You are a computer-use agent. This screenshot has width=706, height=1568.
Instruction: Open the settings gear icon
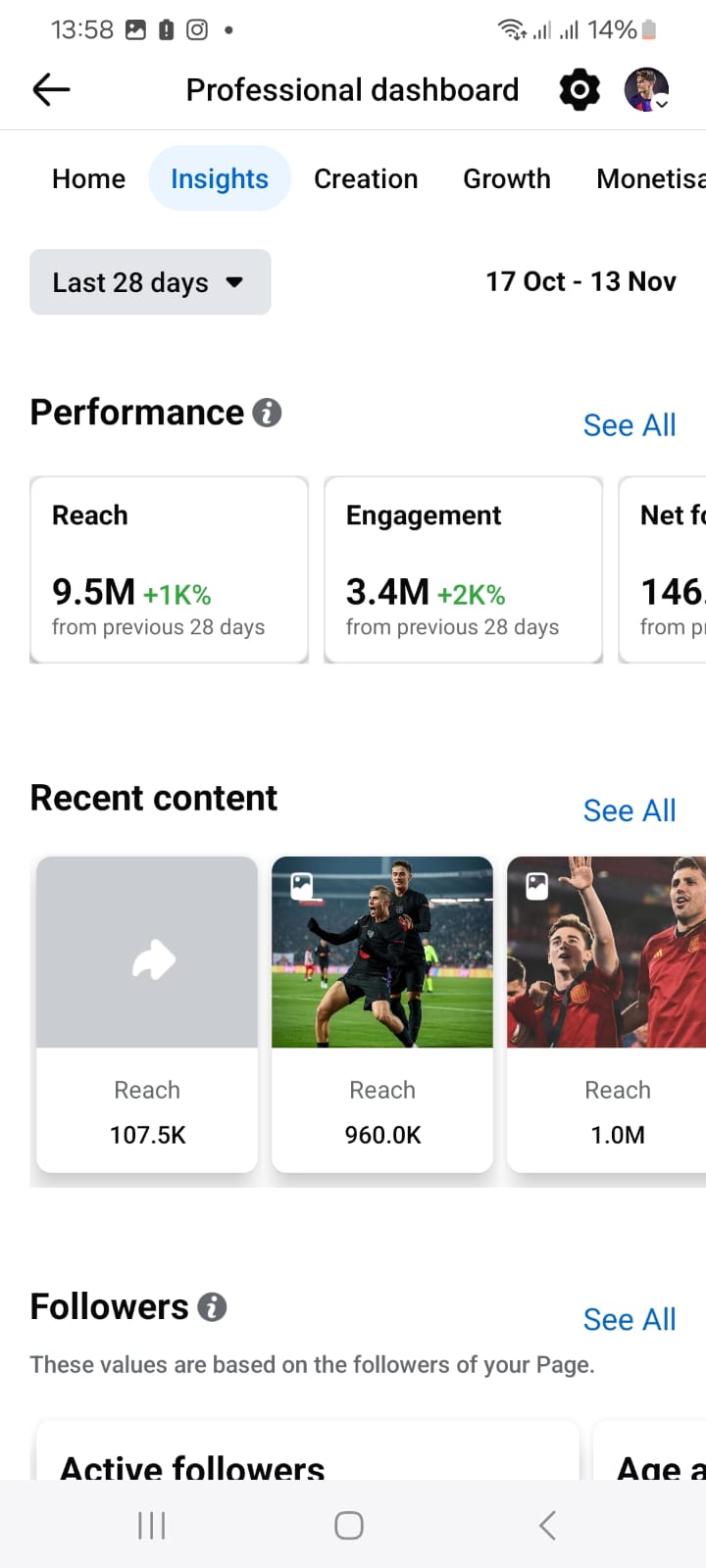click(580, 90)
